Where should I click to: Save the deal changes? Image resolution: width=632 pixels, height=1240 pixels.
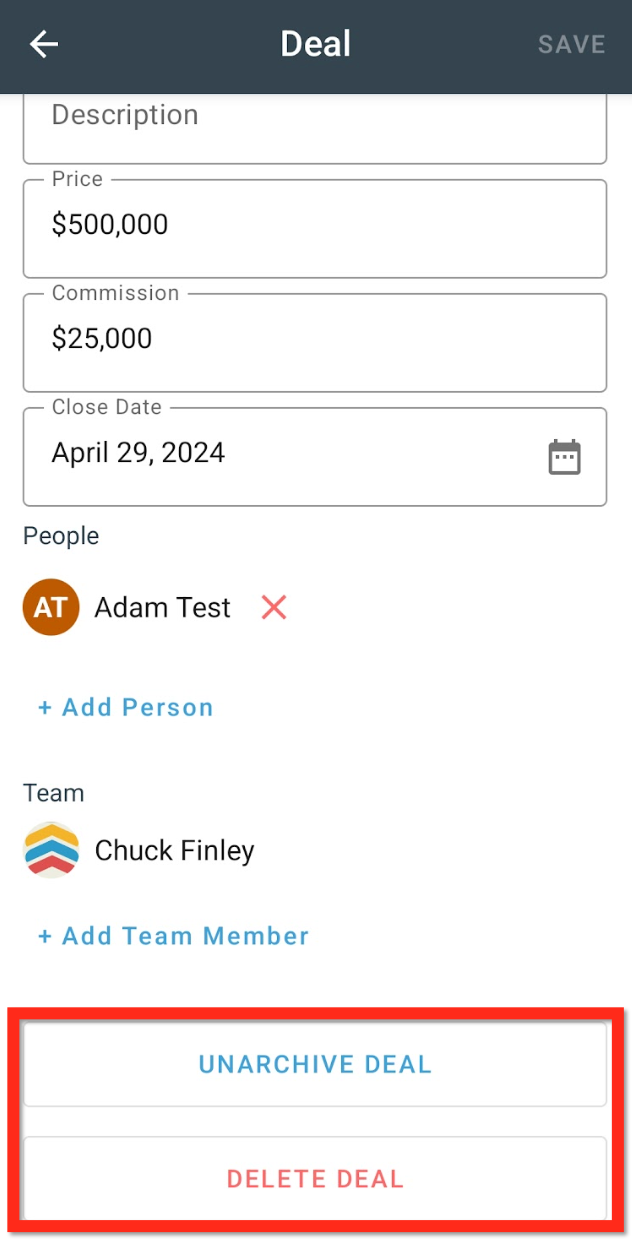coord(572,45)
